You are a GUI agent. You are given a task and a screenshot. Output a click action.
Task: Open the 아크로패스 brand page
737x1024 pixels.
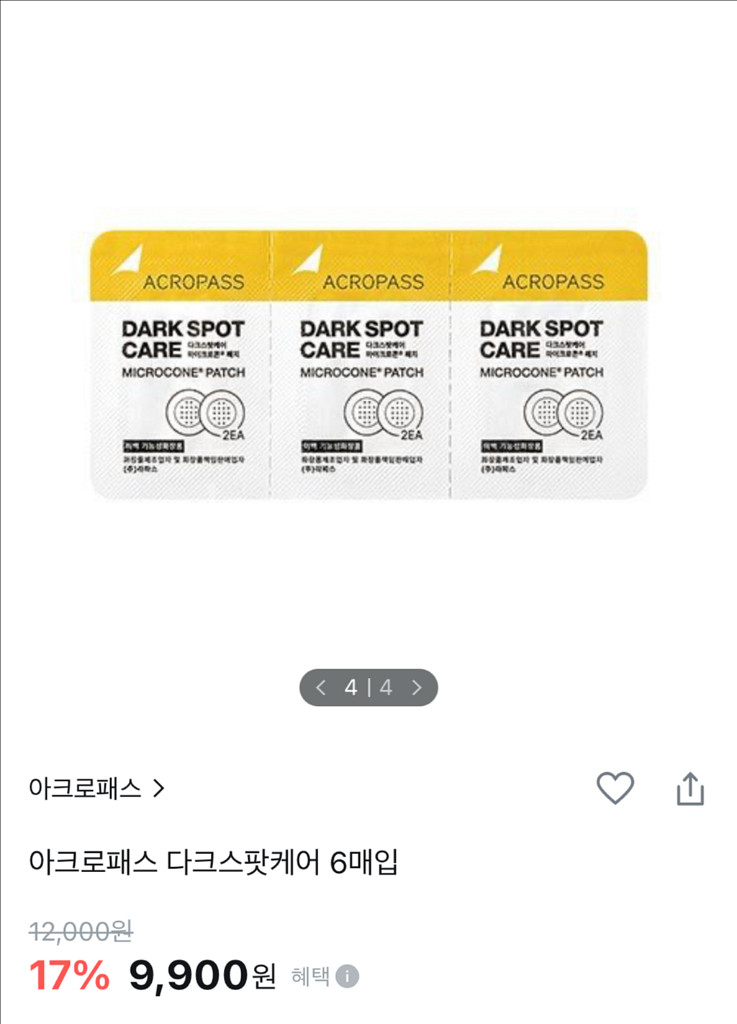(x=96, y=788)
